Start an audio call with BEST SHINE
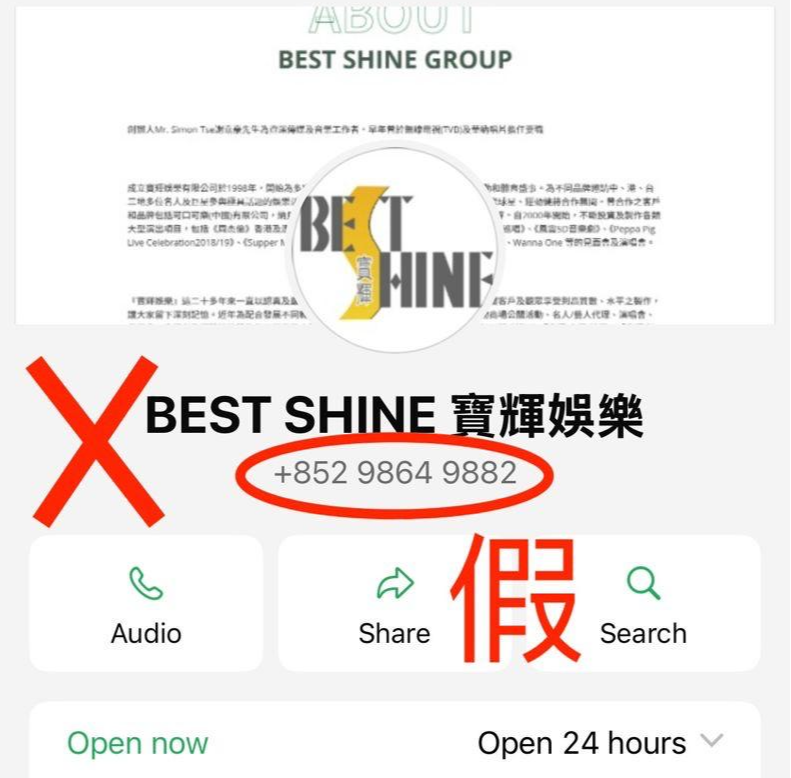The image size is (791, 778). (x=146, y=603)
